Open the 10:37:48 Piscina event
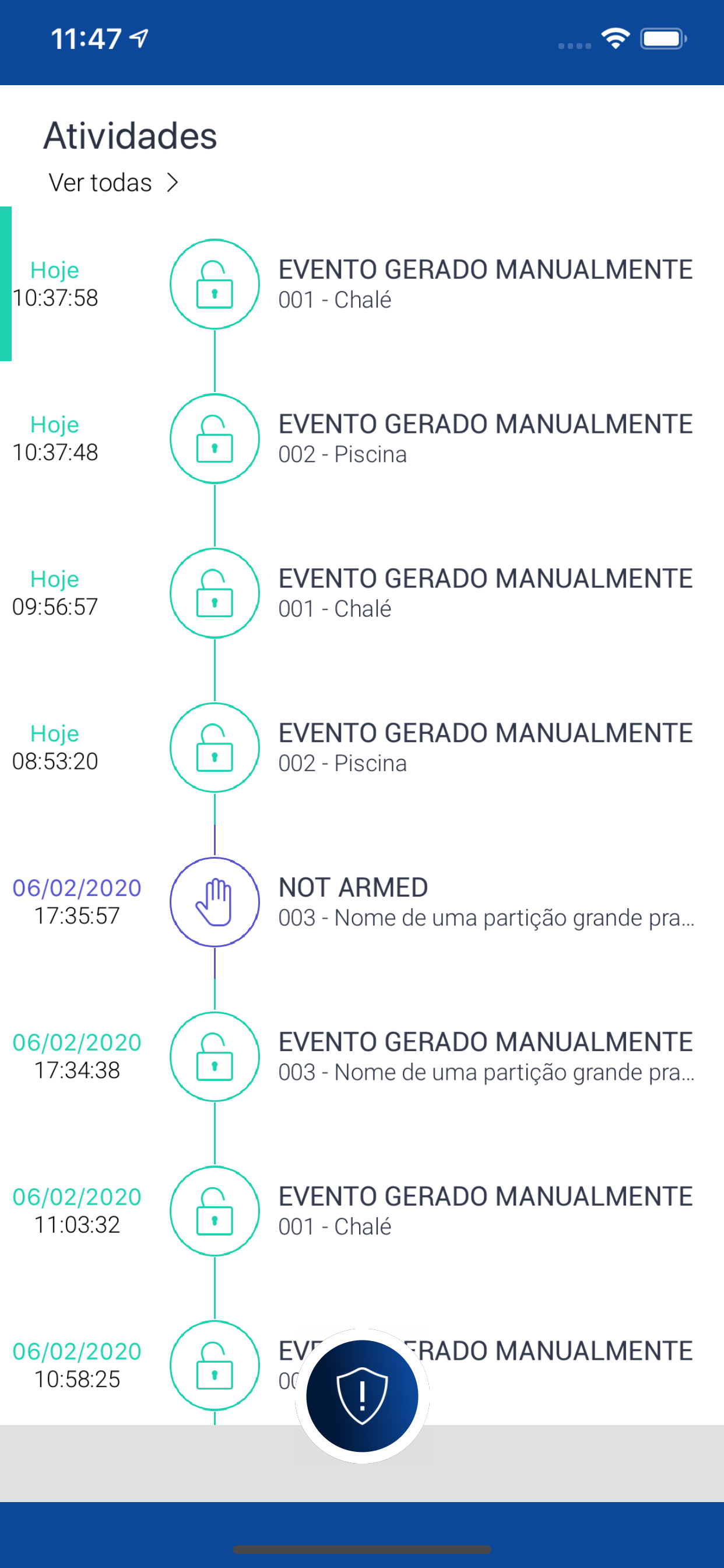724x1568 pixels. tap(362, 438)
